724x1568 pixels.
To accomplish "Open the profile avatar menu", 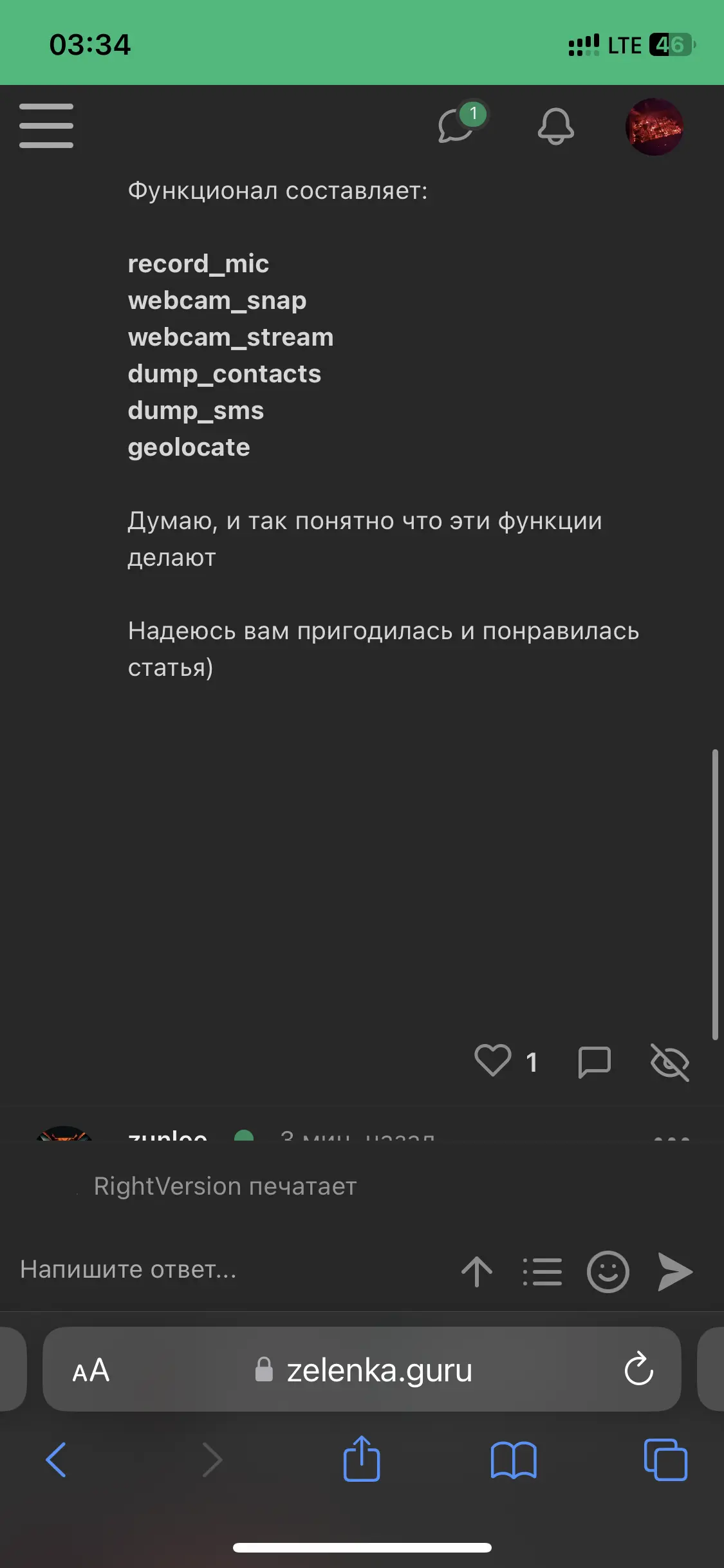I will pyautogui.click(x=654, y=127).
